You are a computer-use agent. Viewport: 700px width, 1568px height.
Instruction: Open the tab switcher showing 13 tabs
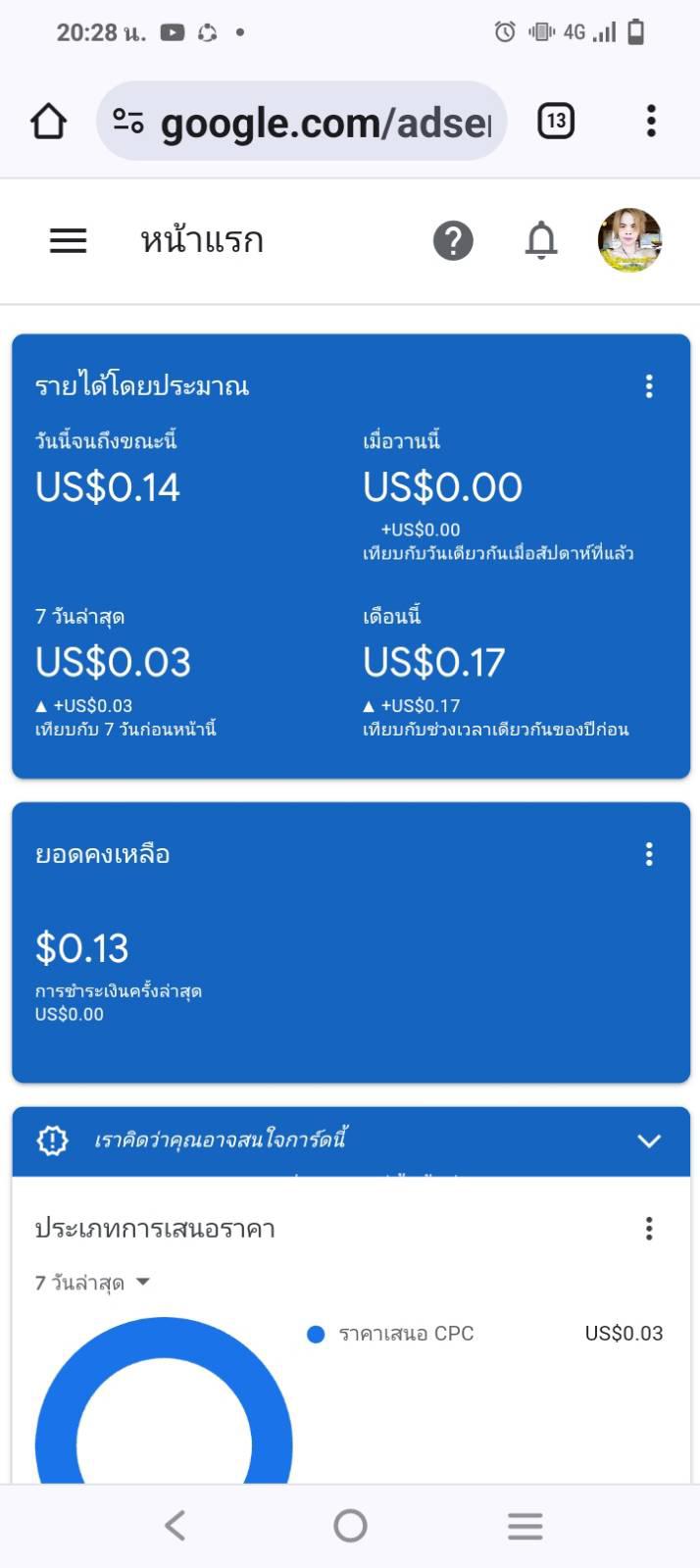(x=555, y=122)
